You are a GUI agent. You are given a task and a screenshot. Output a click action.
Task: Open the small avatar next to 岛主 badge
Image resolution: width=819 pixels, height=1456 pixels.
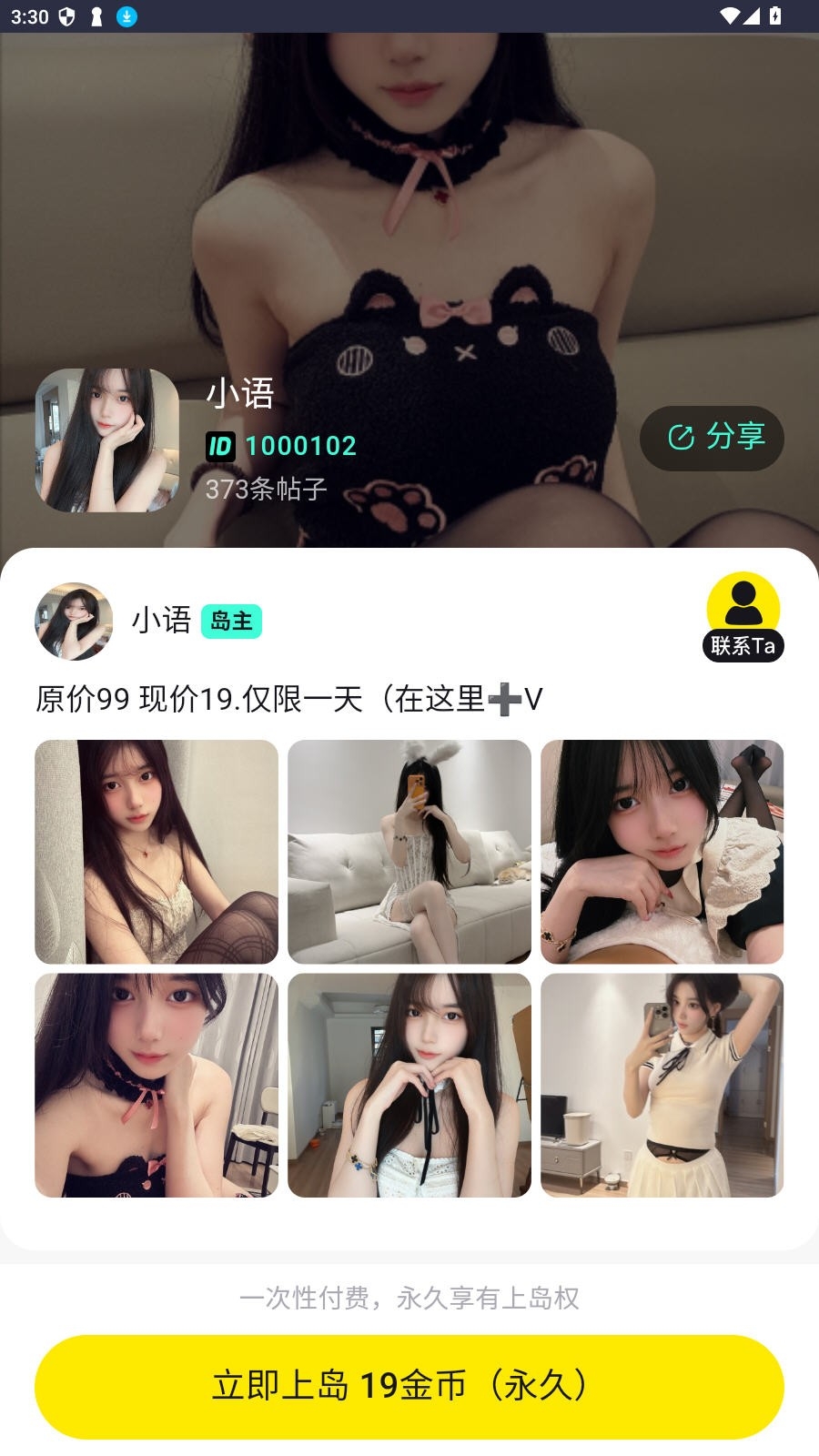click(x=74, y=622)
